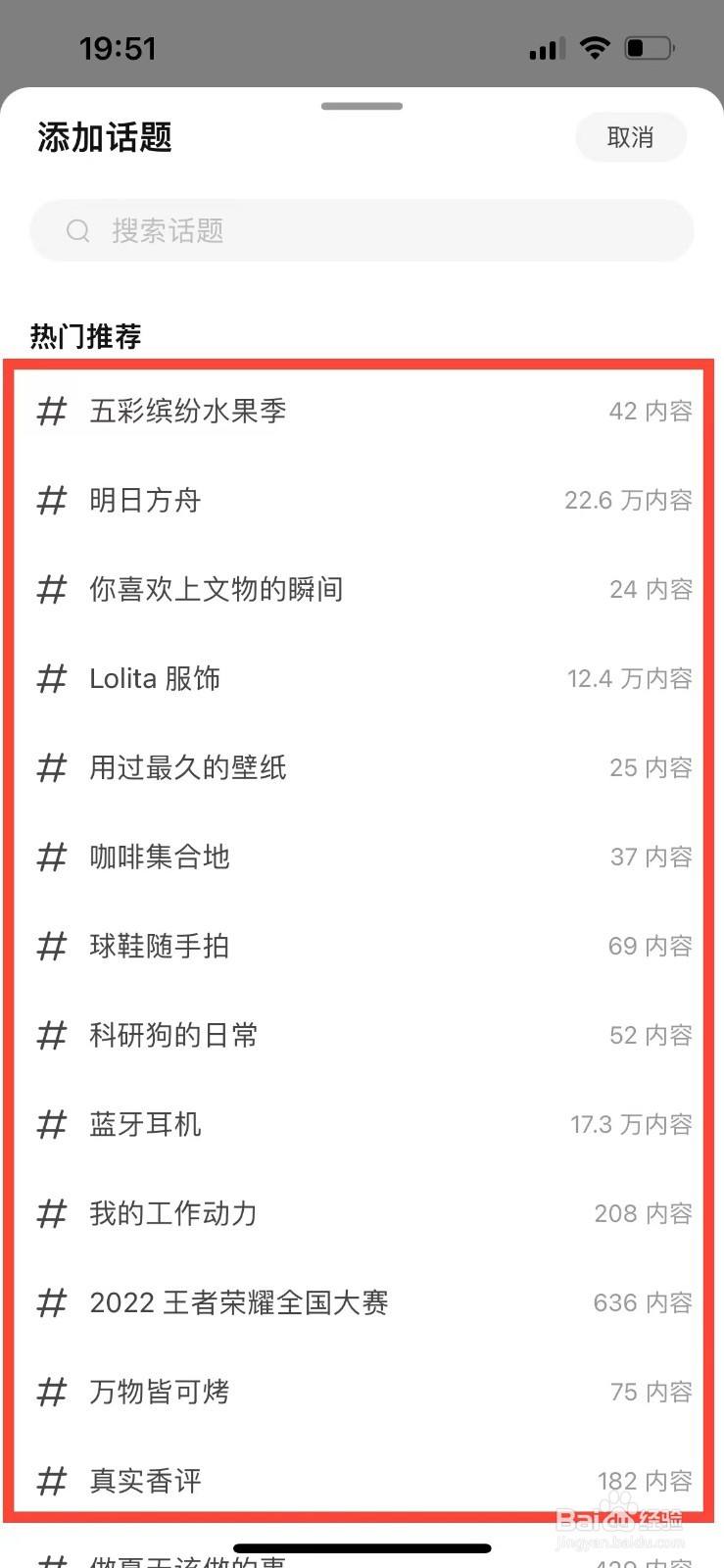
Task: Select the 真实香评 topic
Action: [362, 1480]
